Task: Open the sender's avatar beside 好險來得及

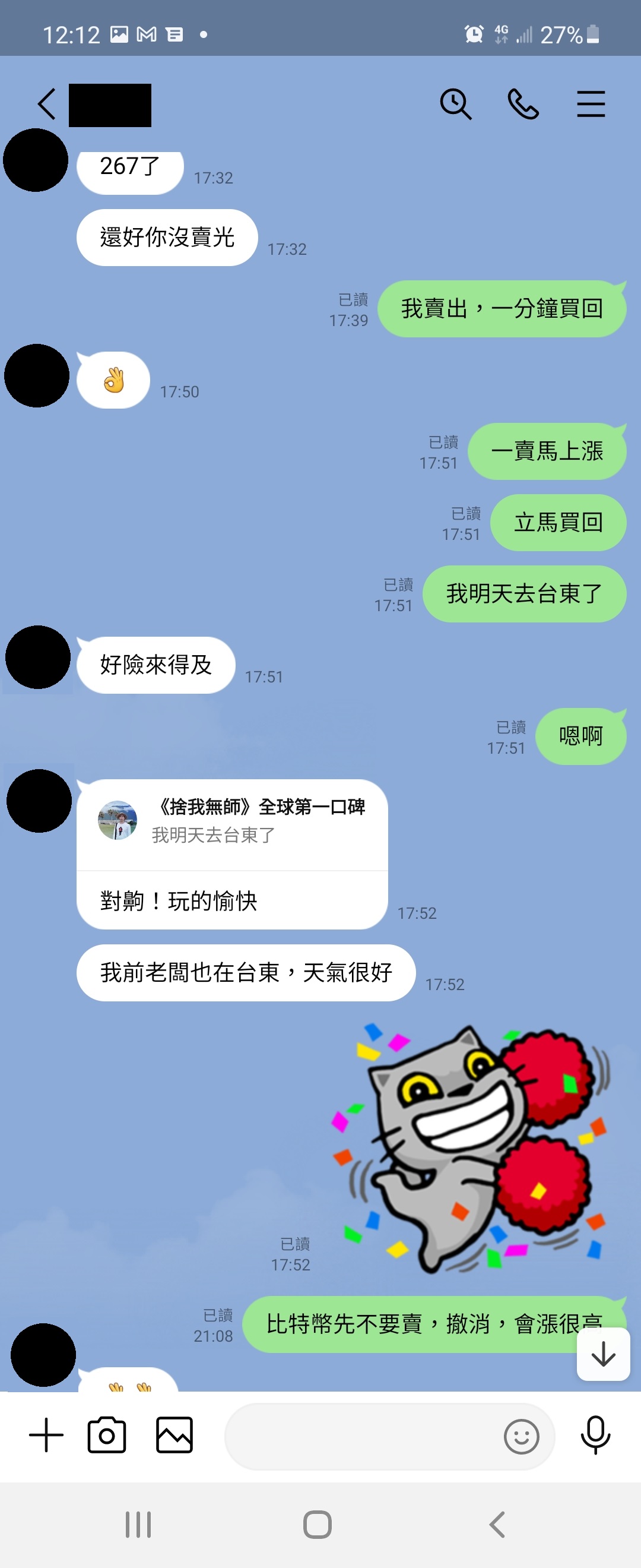Action: click(x=39, y=657)
